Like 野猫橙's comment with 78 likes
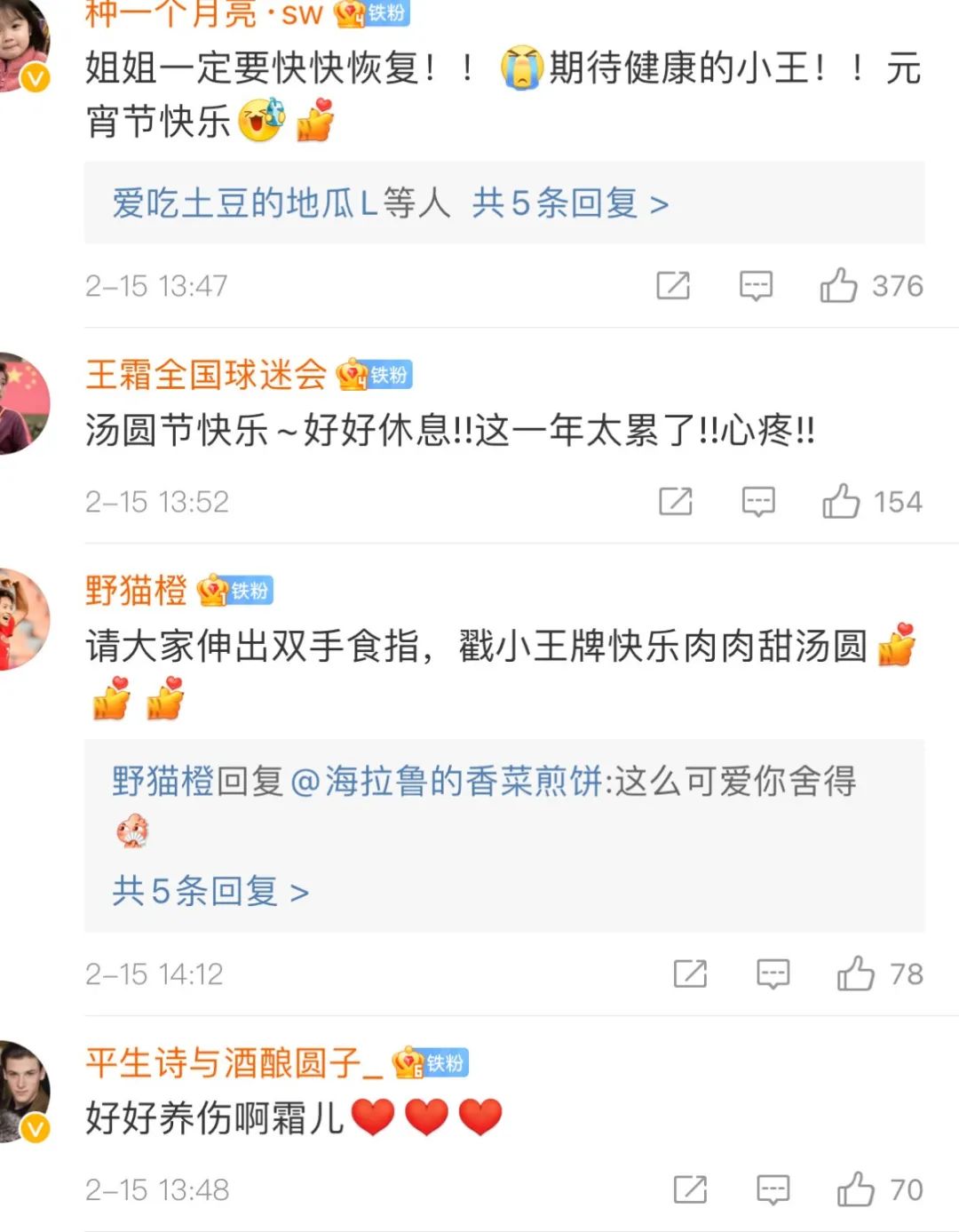The image size is (959, 1232). tap(856, 974)
